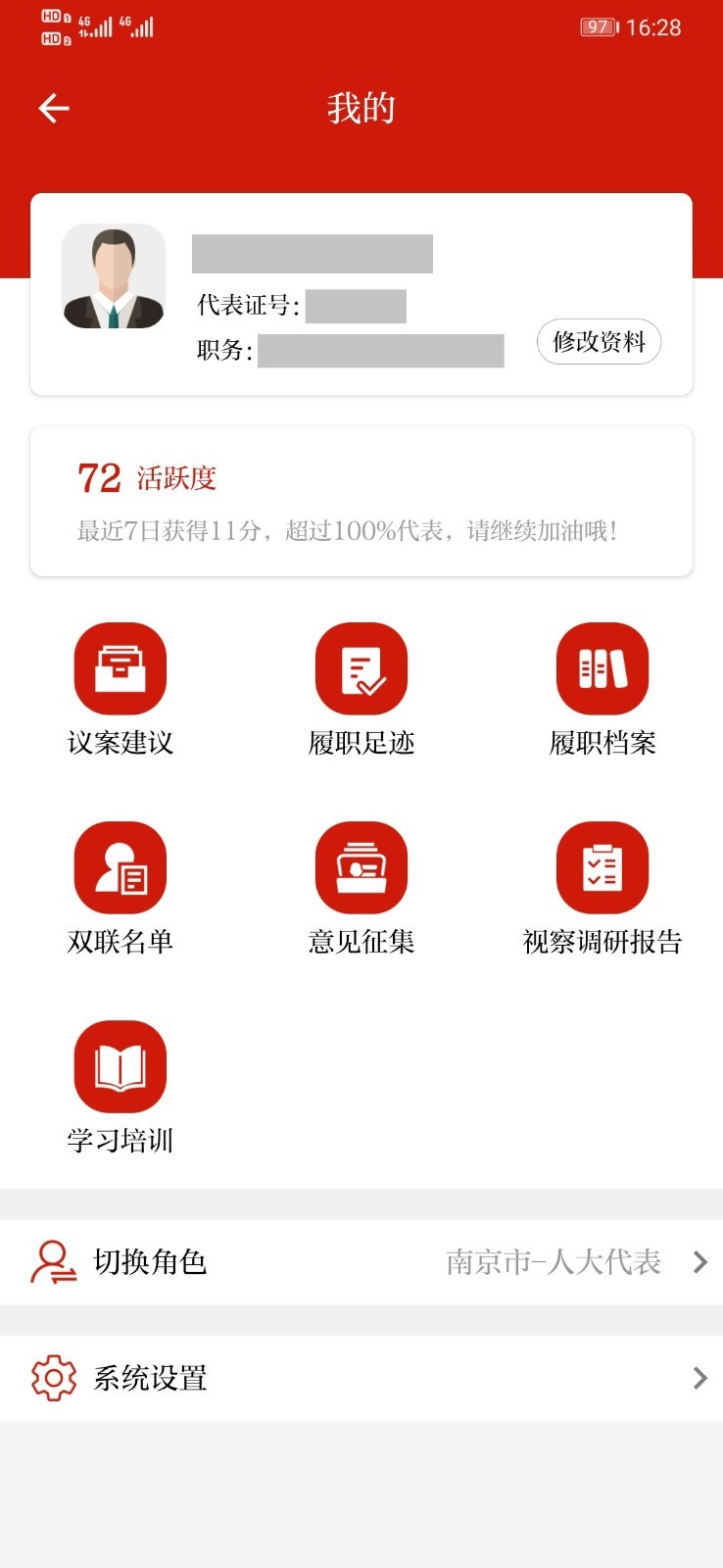Tap the 切换角色 role-switch icon
The width and height of the screenshot is (723, 1568).
click(54, 1262)
